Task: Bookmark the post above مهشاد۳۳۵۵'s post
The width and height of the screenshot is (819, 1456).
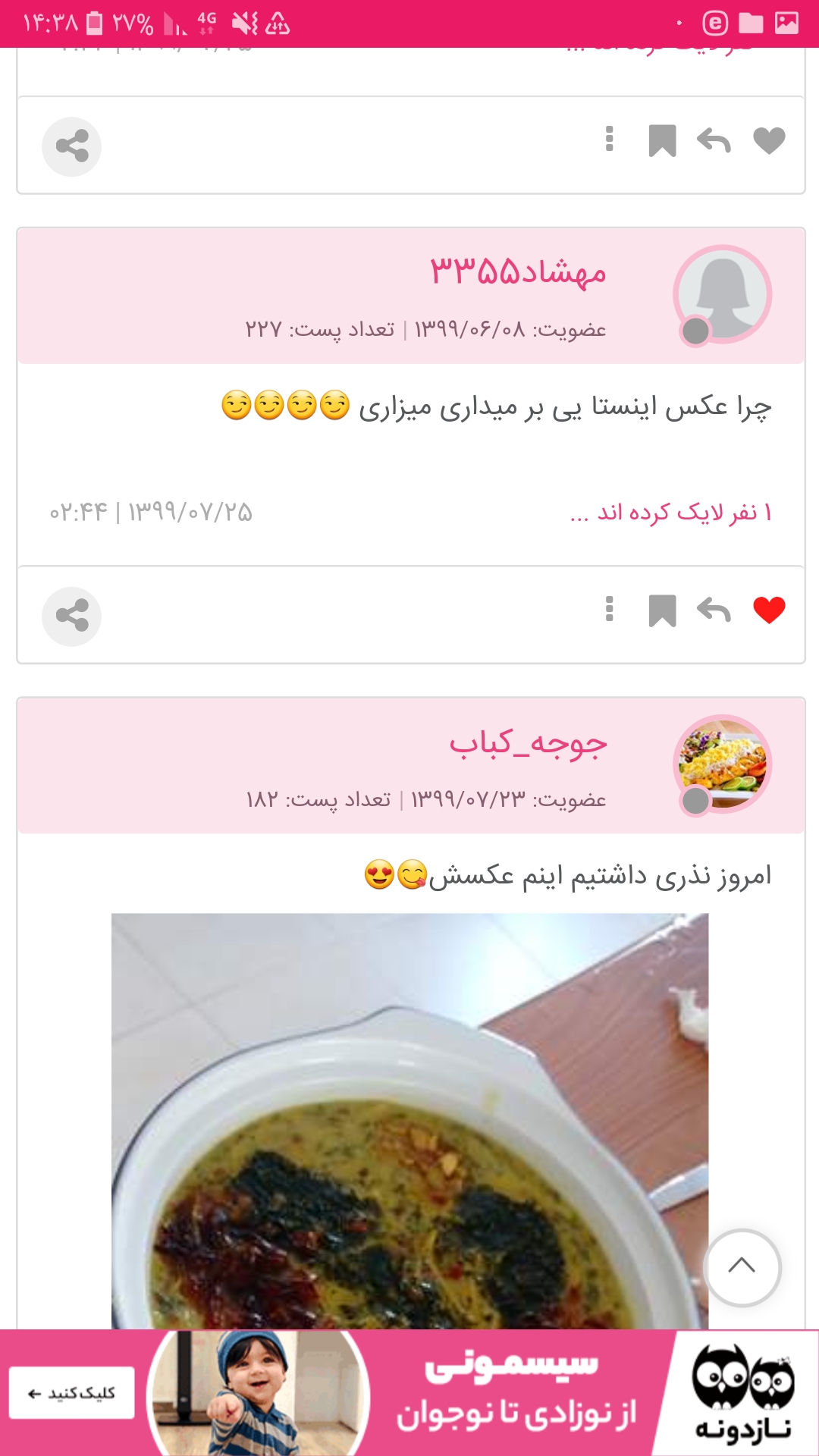Action: coord(662,141)
